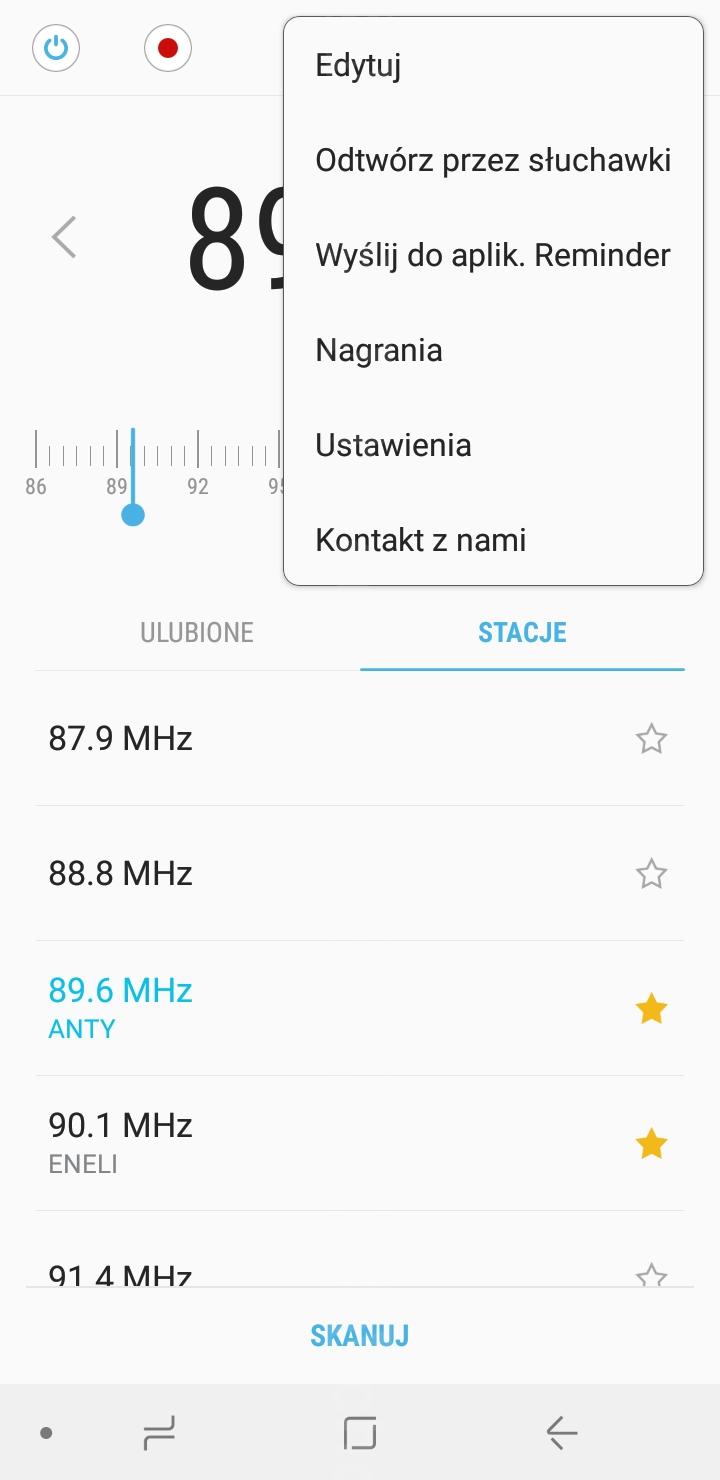Go back using system navigation
Viewport: 720px width, 1480px height.
[562, 1433]
